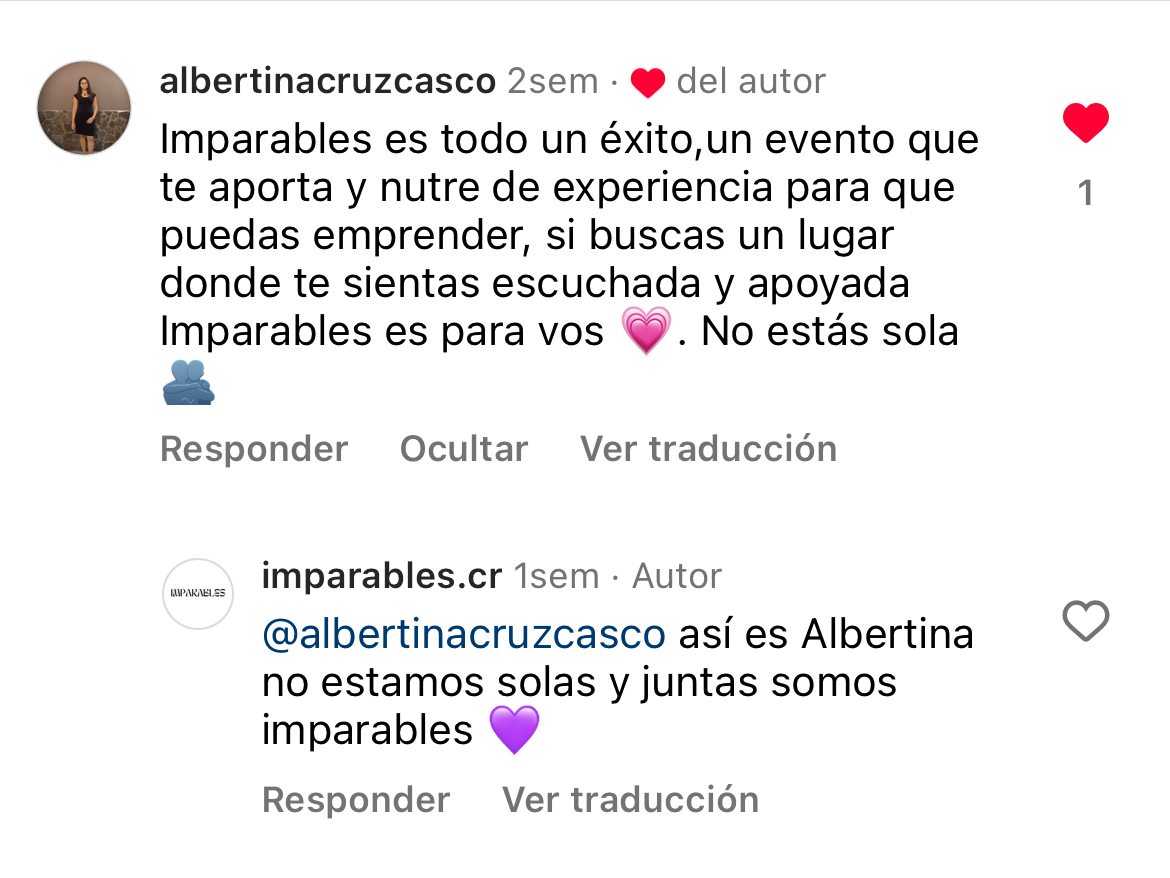Open the albertinacruzcasco username at the comment top
The width and height of the screenshot is (1170, 878).
(327, 81)
